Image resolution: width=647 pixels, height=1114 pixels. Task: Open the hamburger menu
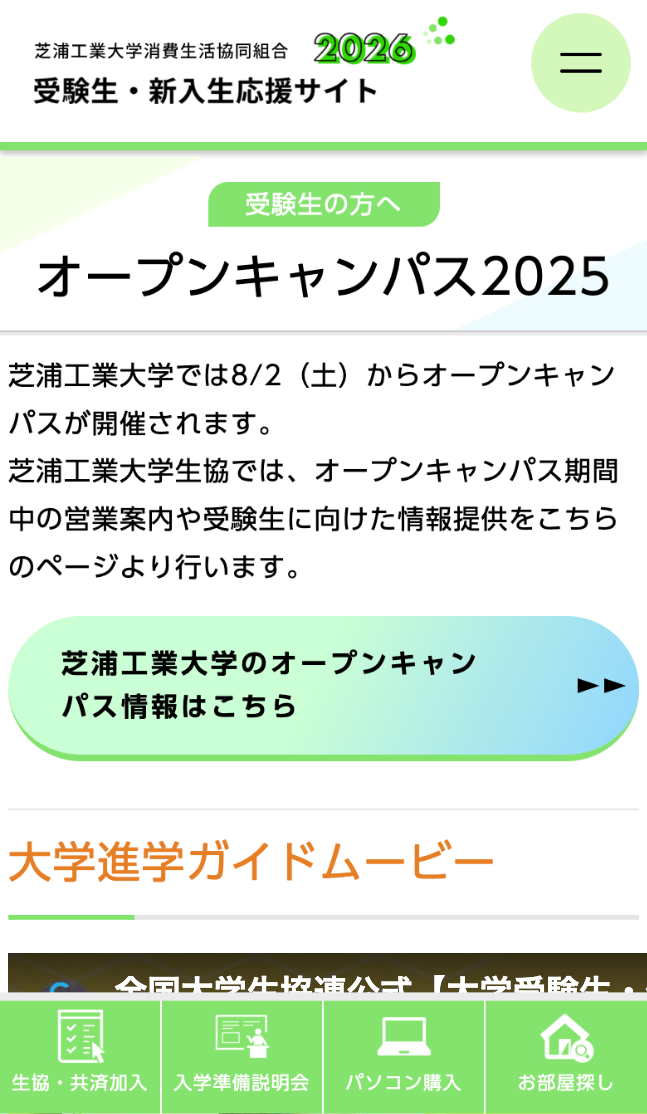(x=580, y=63)
